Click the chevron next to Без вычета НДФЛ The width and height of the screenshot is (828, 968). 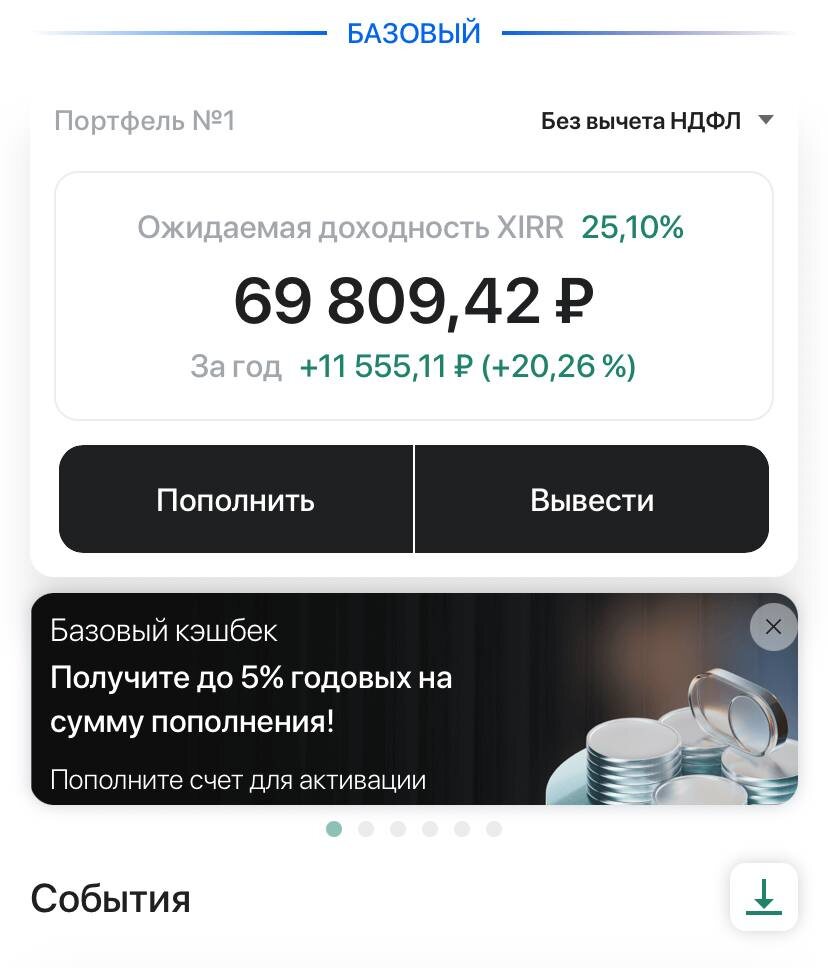coord(766,120)
